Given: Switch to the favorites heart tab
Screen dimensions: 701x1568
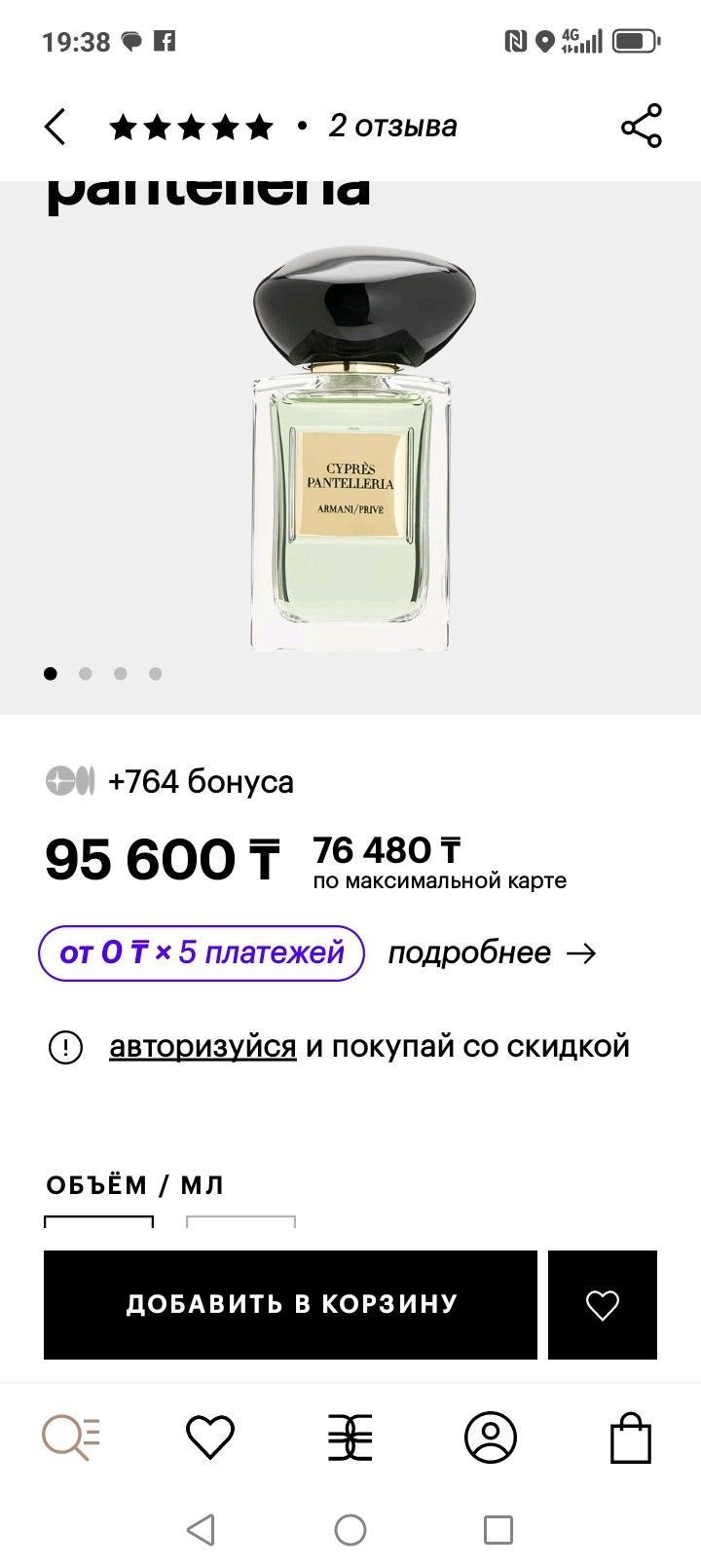Looking at the screenshot, I should 210,1437.
